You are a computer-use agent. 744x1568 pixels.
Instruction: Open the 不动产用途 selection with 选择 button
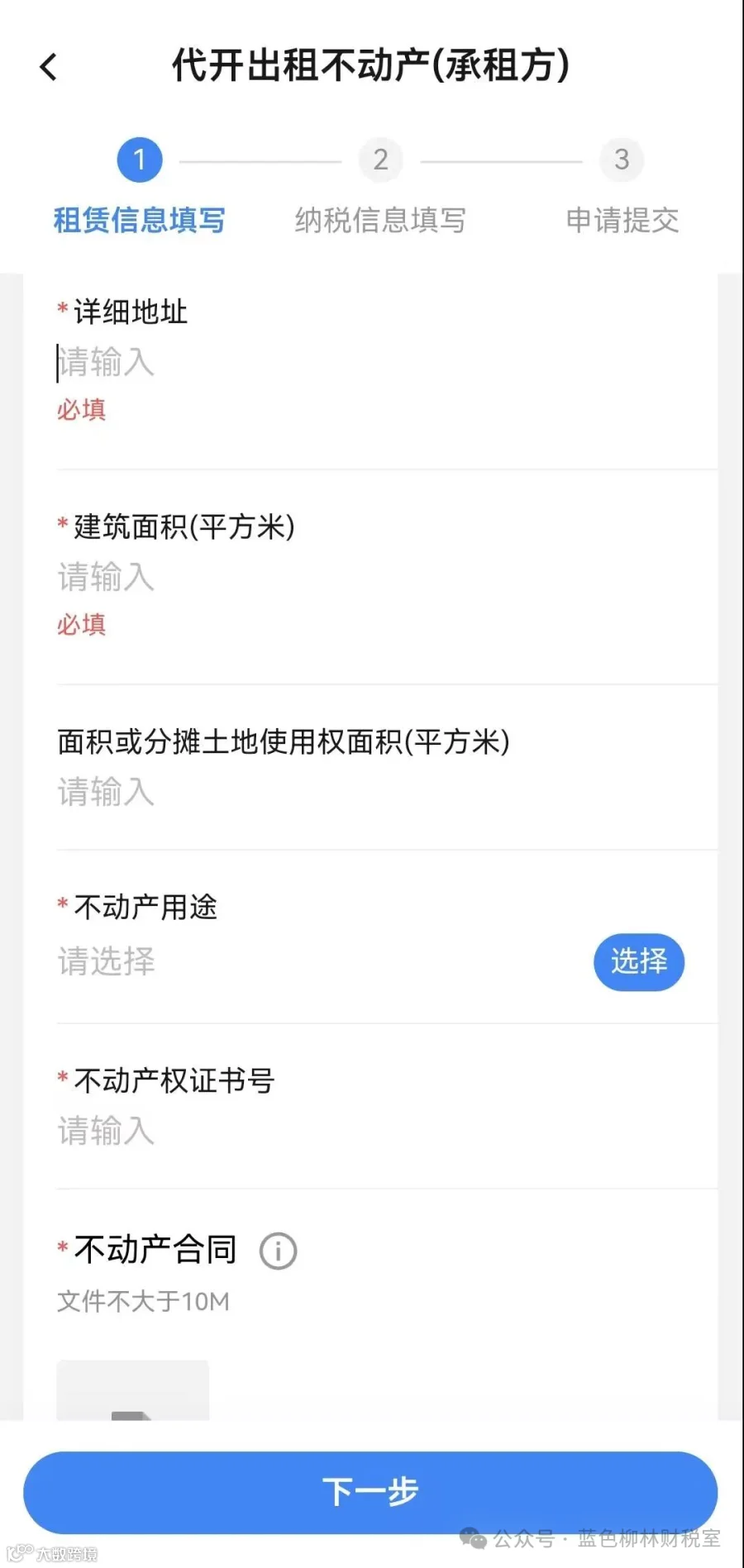(x=639, y=962)
